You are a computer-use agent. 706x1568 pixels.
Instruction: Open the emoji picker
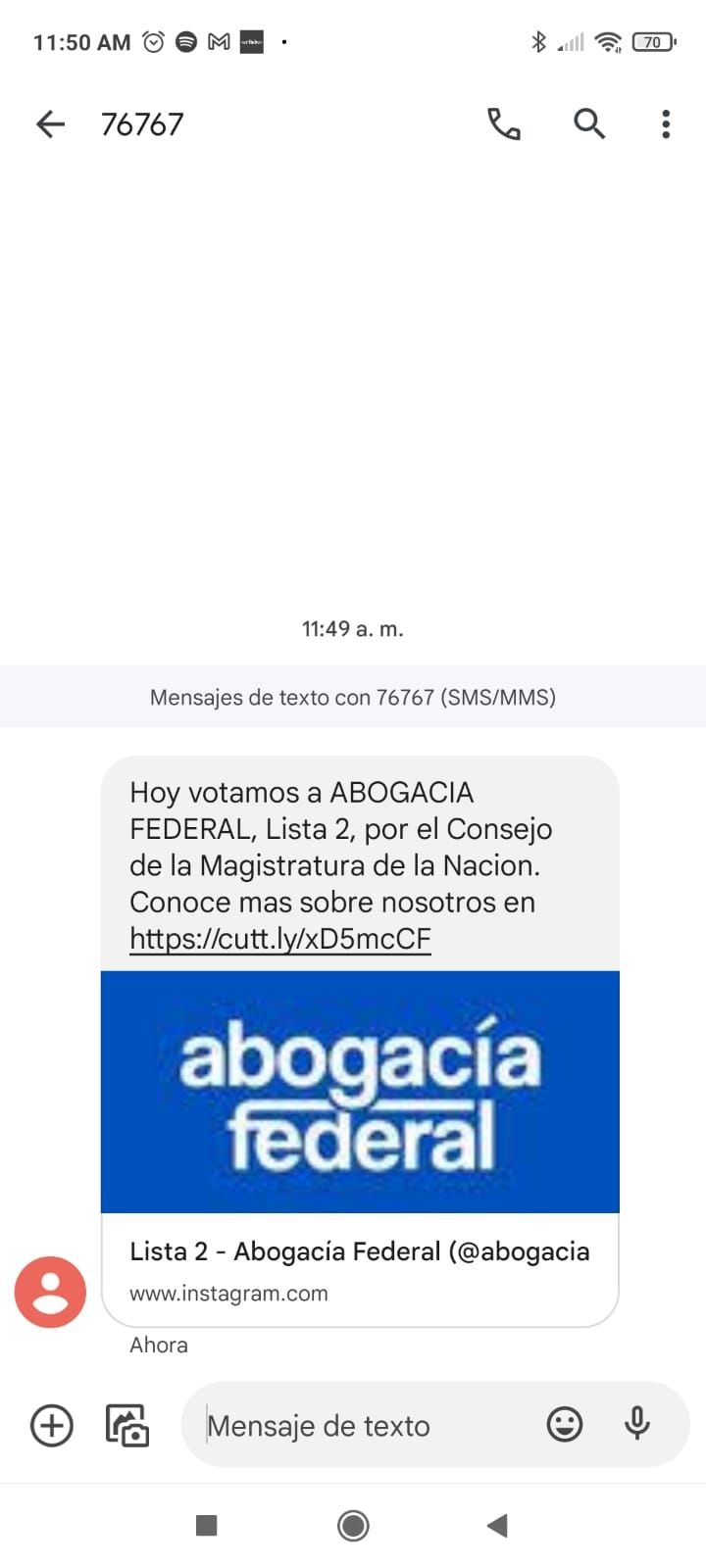[565, 1424]
